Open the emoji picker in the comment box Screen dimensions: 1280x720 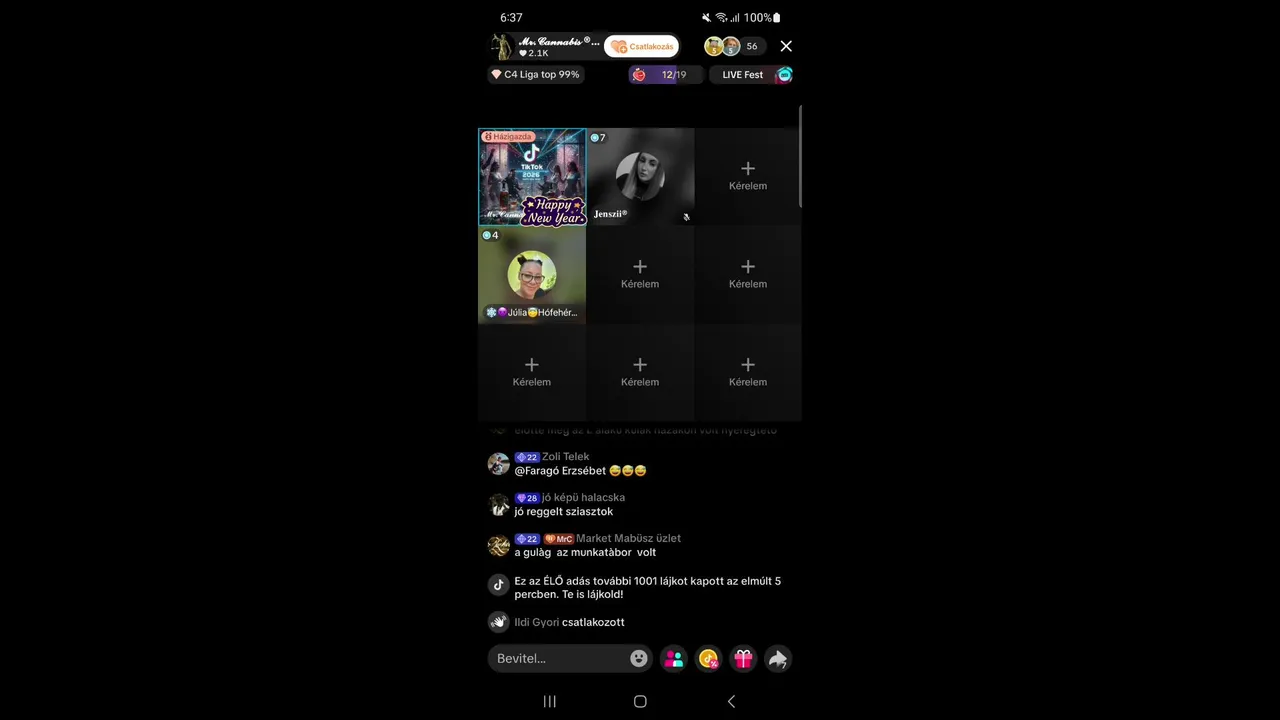(x=639, y=658)
